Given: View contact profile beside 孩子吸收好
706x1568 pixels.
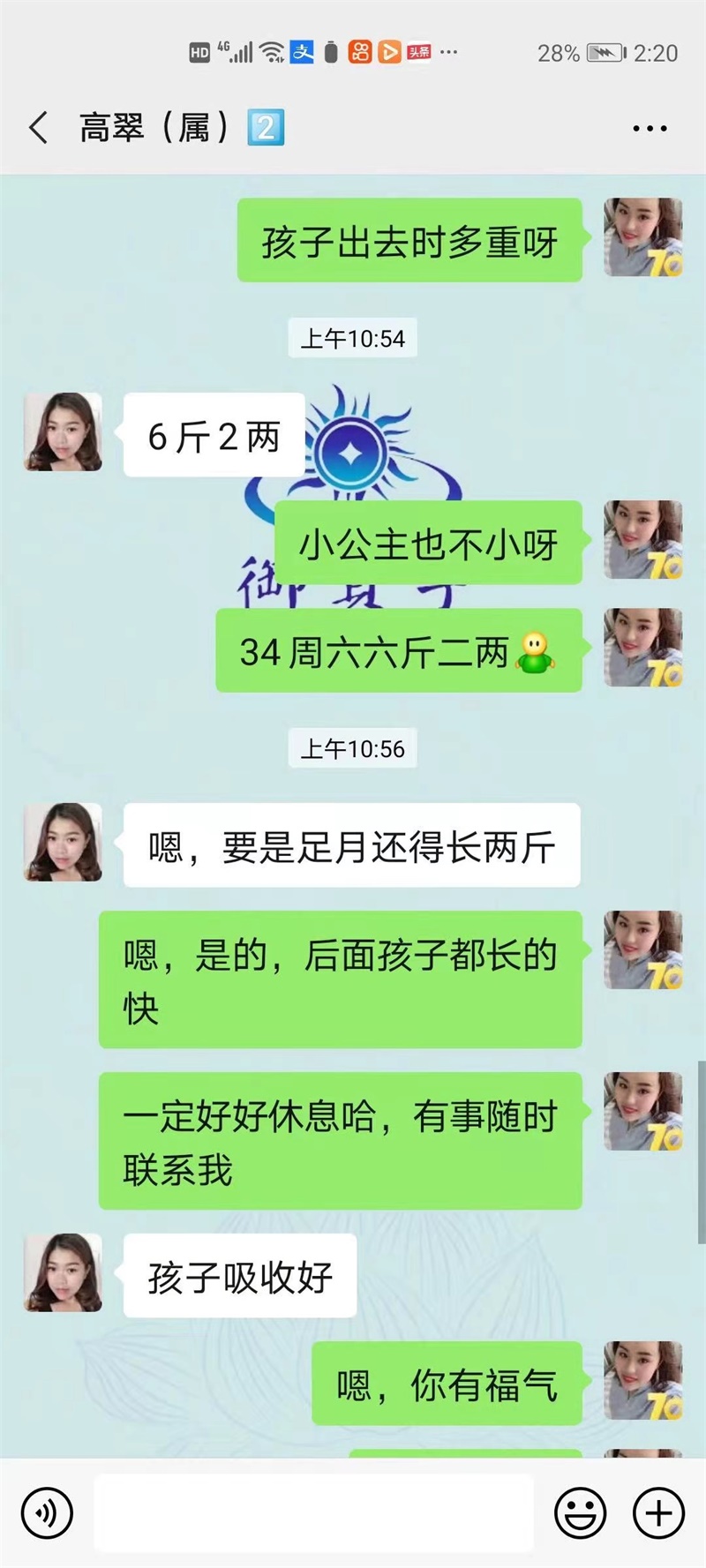Looking at the screenshot, I should pos(63,1272).
